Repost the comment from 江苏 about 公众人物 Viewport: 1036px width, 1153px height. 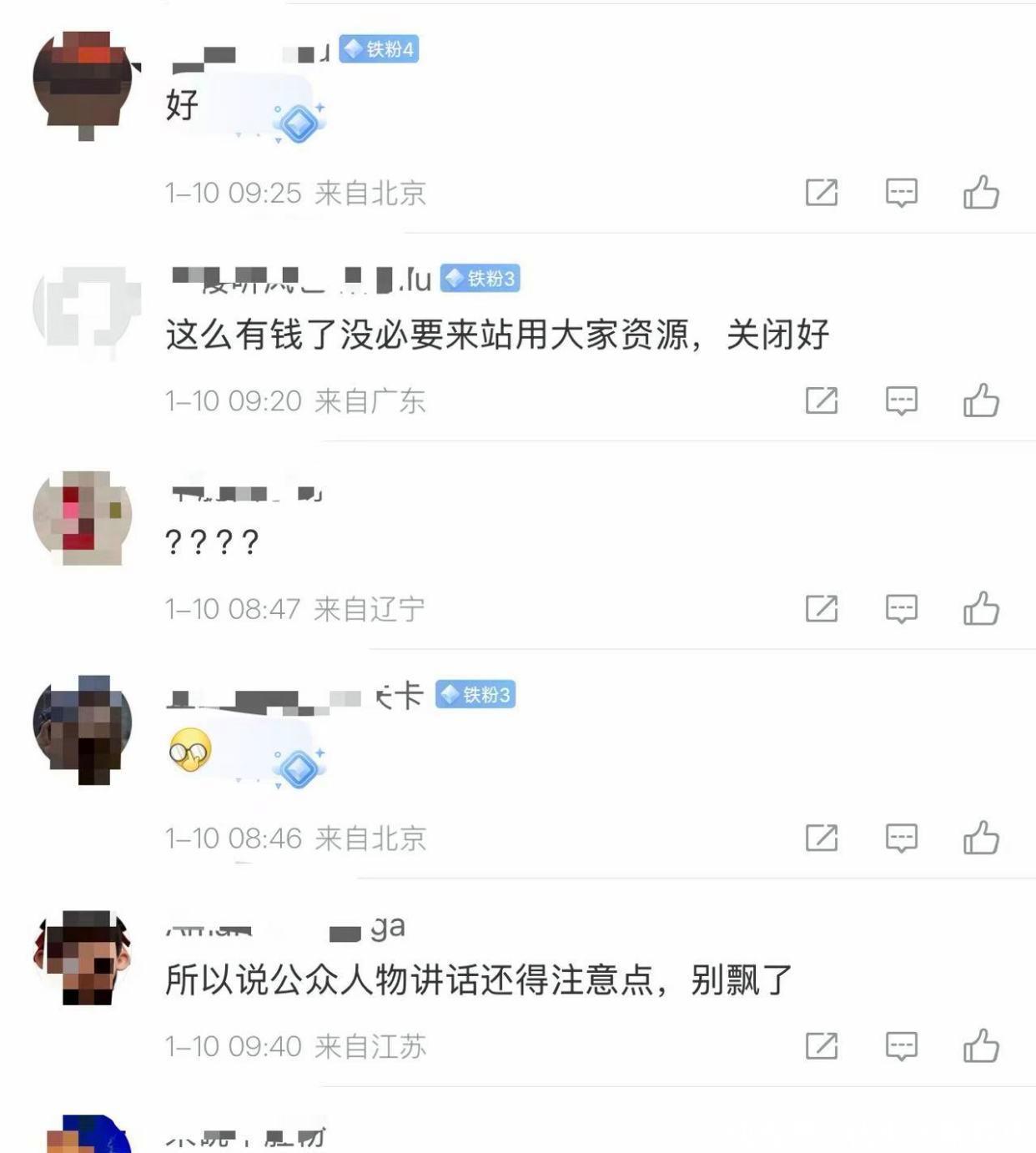(x=821, y=1046)
